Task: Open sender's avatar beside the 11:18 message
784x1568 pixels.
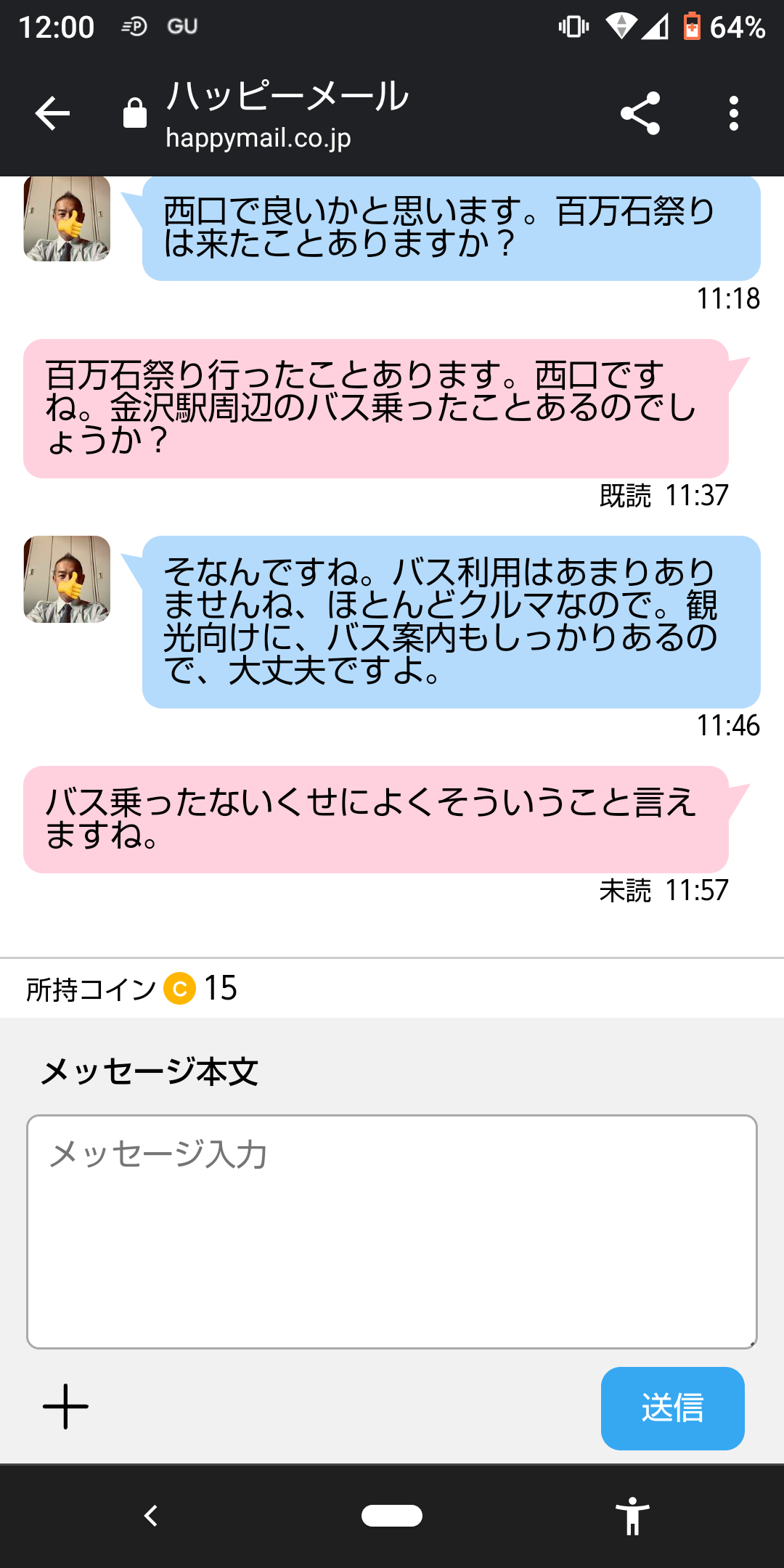Action: [x=67, y=219]
